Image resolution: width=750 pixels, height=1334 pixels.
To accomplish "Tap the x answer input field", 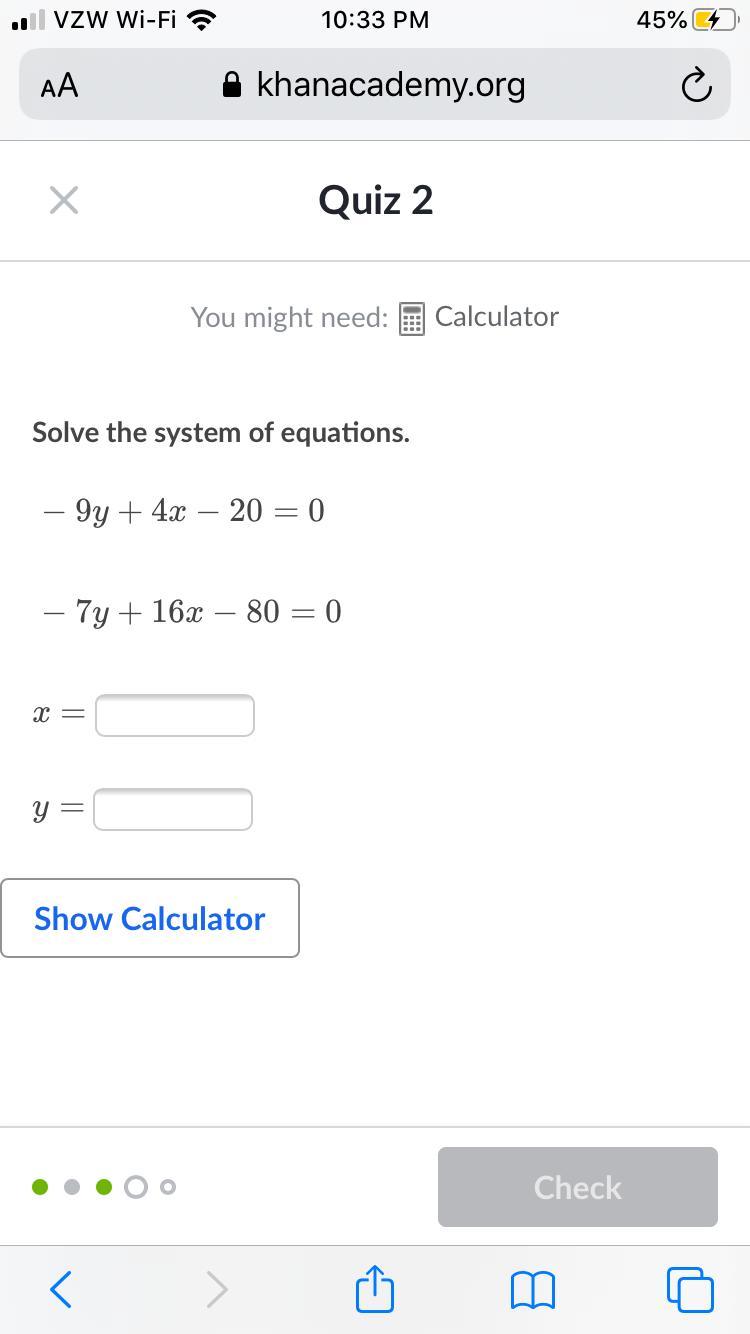I will pos(175,715).
